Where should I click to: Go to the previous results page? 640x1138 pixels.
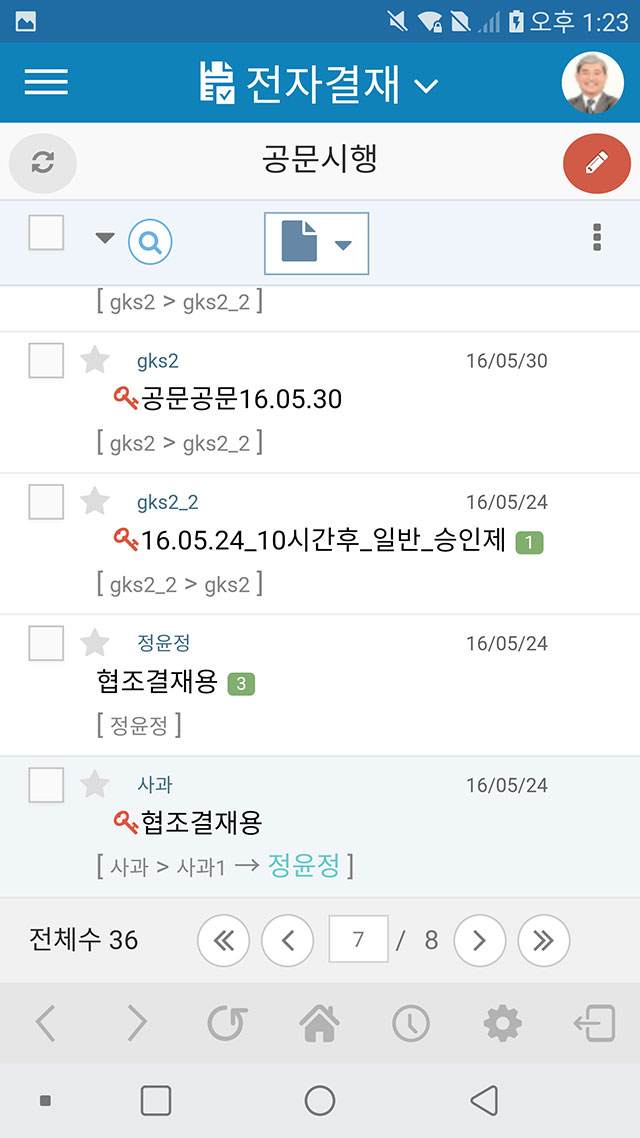click(x=287, y=940)
